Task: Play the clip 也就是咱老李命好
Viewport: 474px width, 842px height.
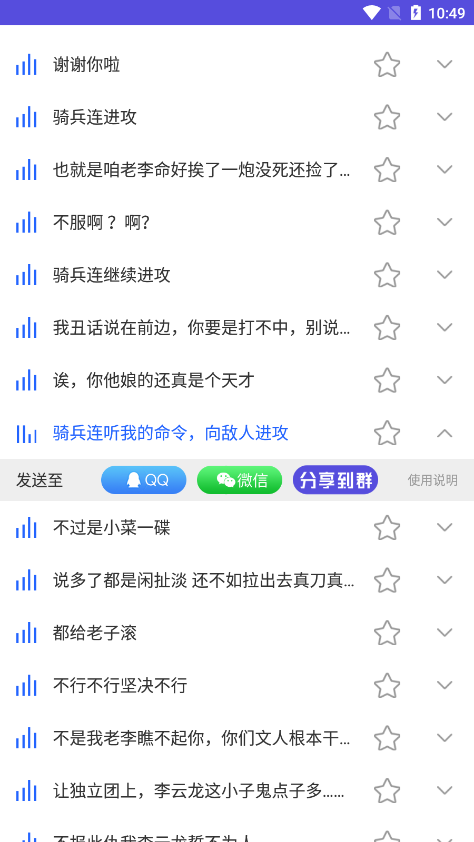Action: pos(26,170)
